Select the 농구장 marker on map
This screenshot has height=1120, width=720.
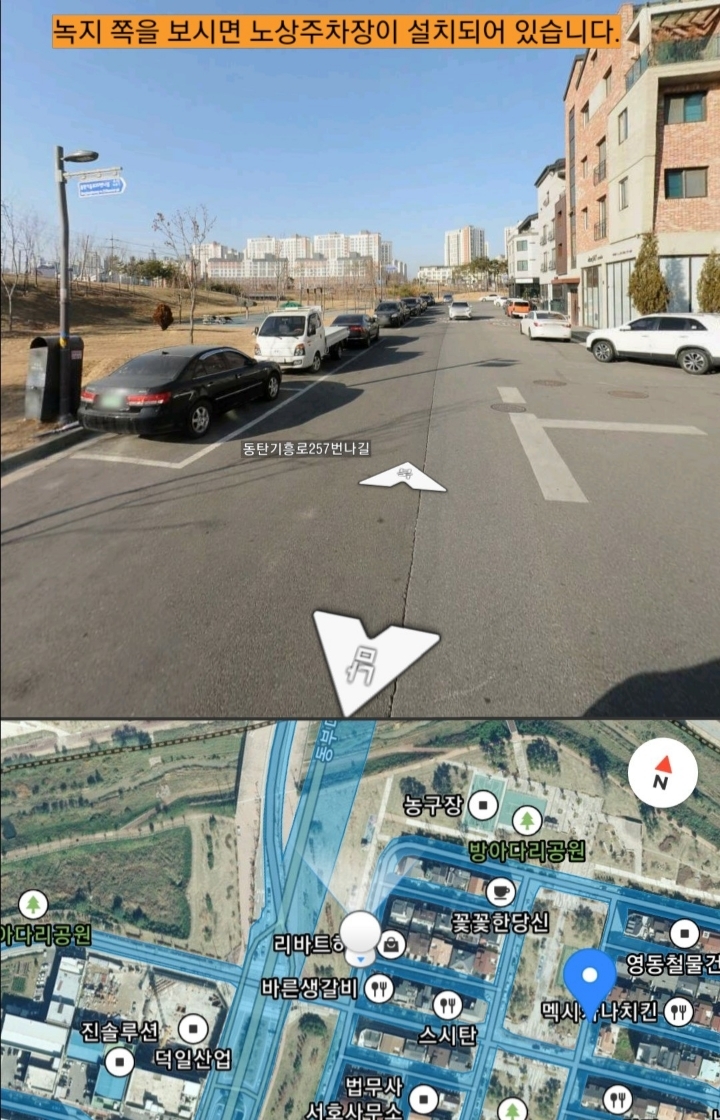pos(485,804)
